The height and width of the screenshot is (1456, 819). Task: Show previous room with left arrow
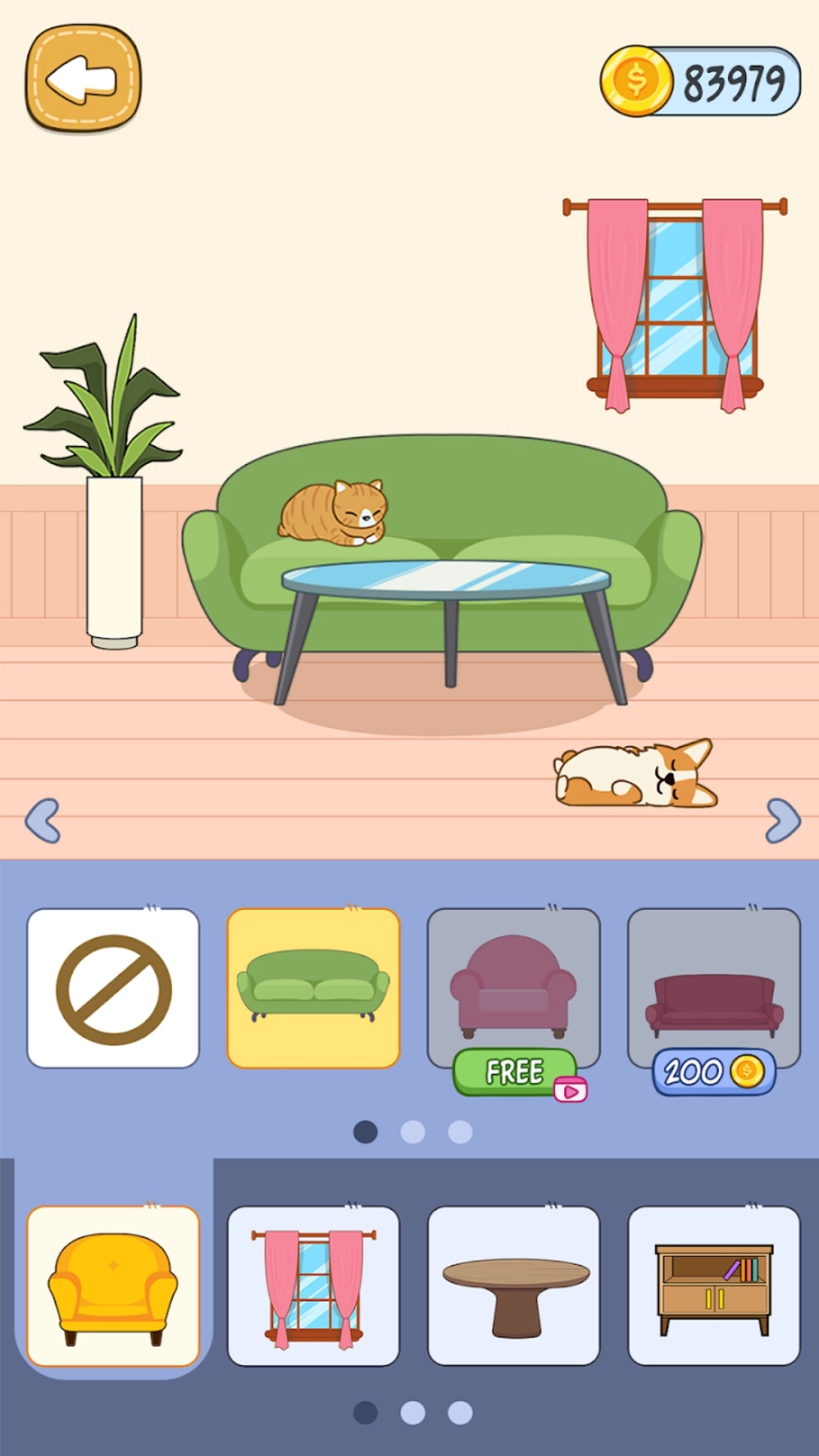(x=43, y=821)
